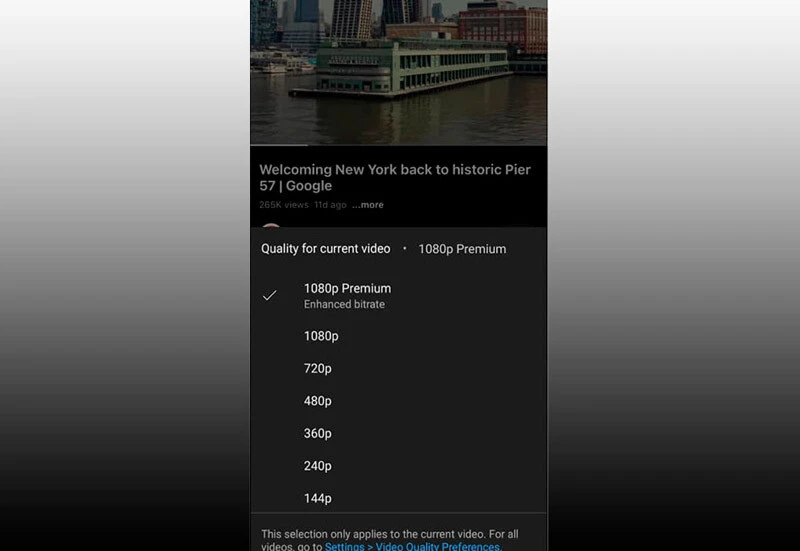This screenshot has width=800, height=551.
Task: Choose standard 1080p quality
Action: tap(321, 336)
